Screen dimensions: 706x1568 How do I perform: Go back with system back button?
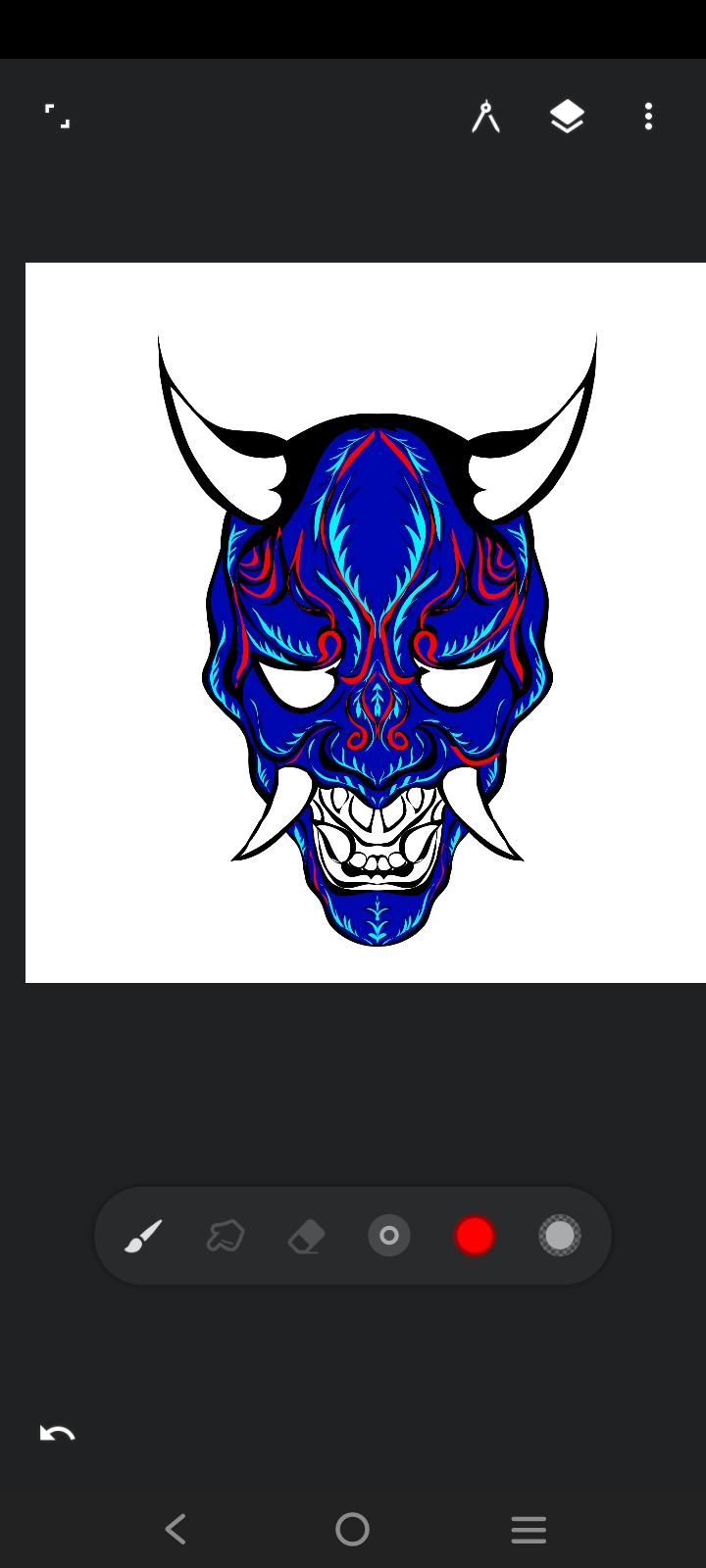(176, 1529)
